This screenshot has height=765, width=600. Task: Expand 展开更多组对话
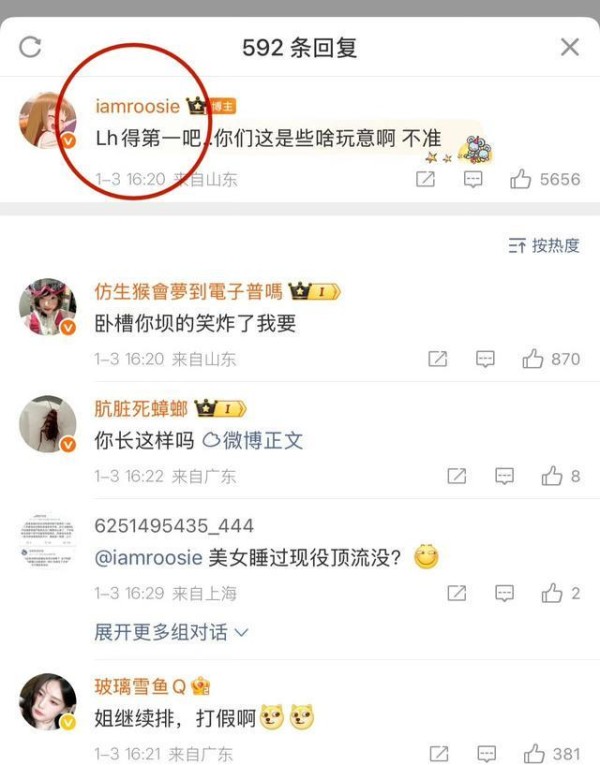[x=171, y=632]
